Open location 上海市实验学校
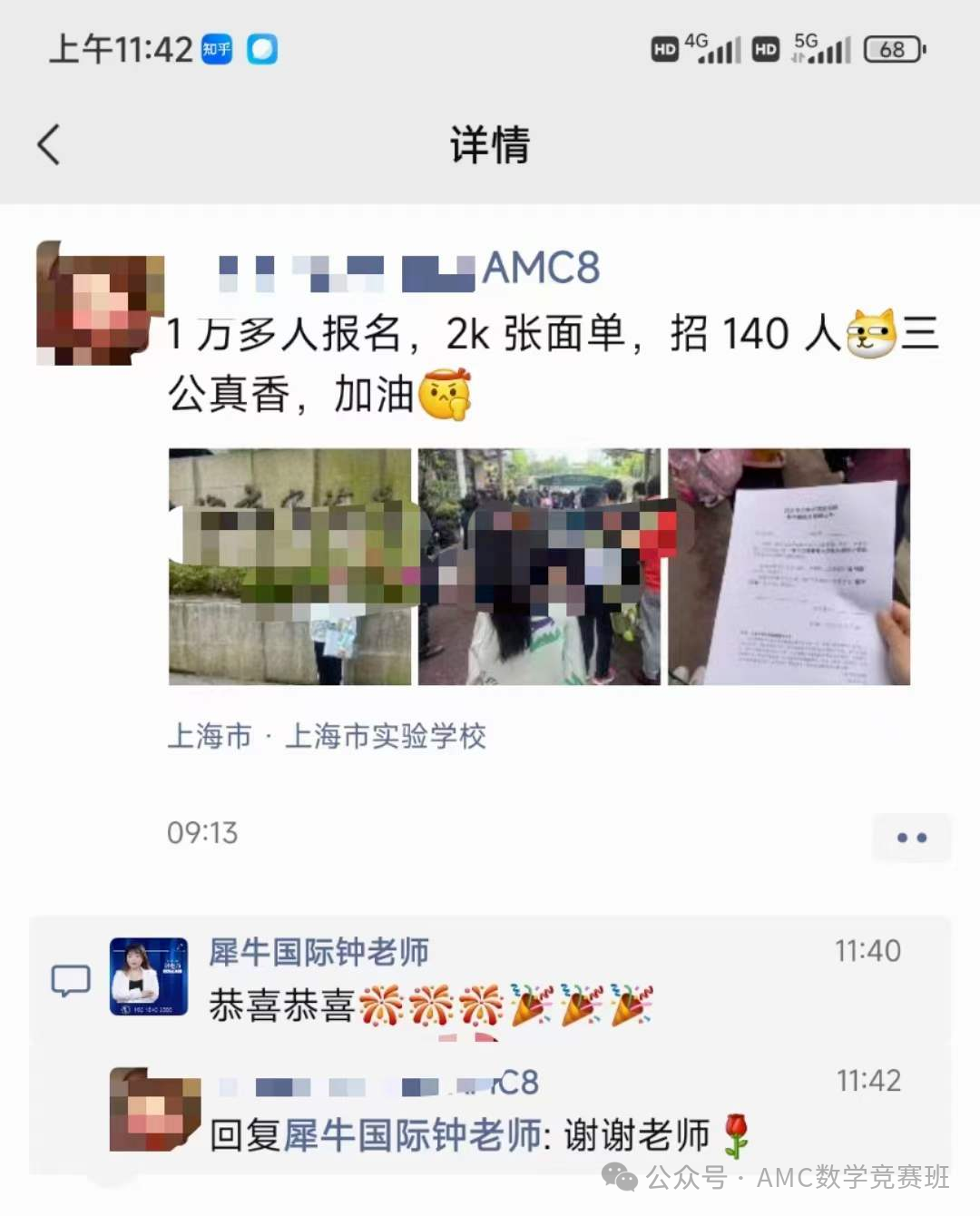 pyautogui.click(x=385, y=736)
